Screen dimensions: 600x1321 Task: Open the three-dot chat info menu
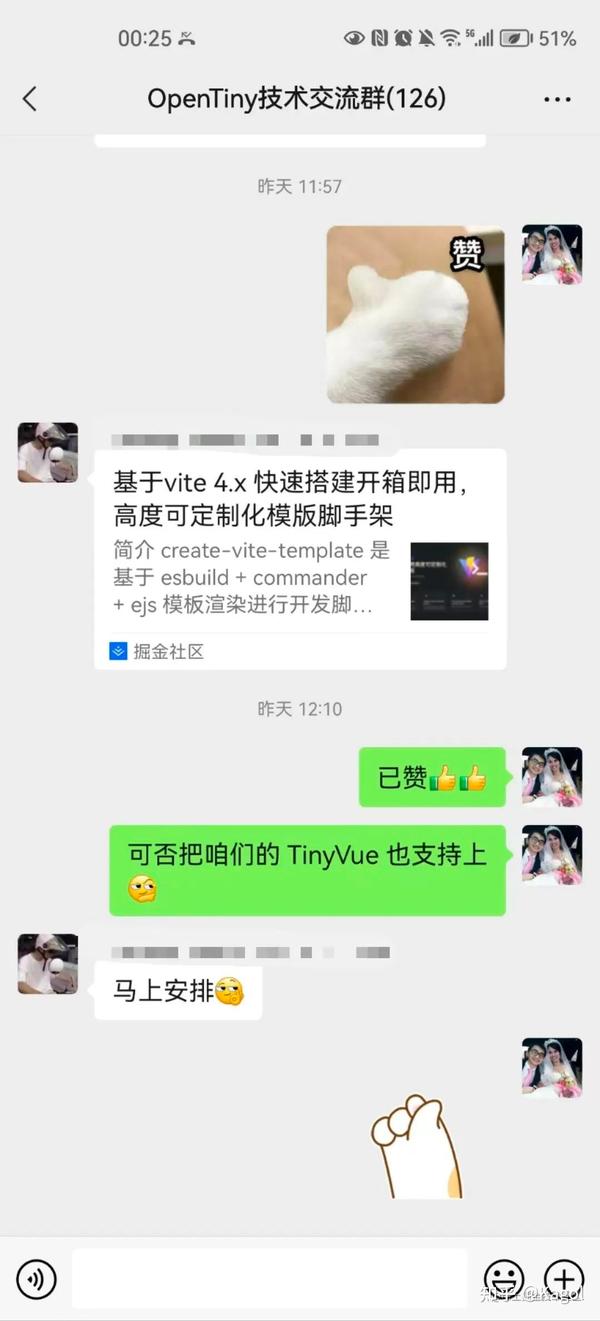(557, 99)
